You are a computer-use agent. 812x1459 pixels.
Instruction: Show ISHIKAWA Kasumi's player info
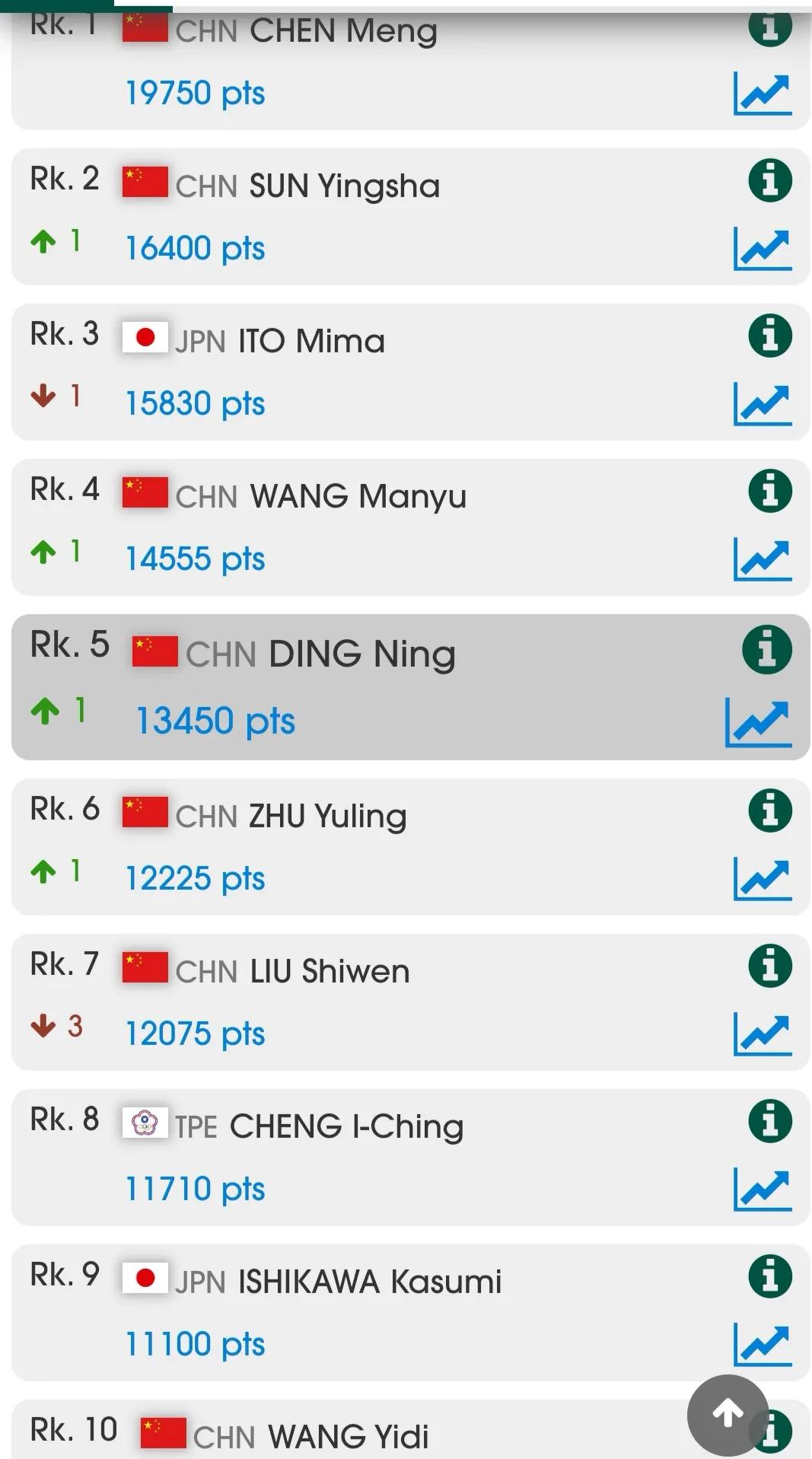[770, 1277]
